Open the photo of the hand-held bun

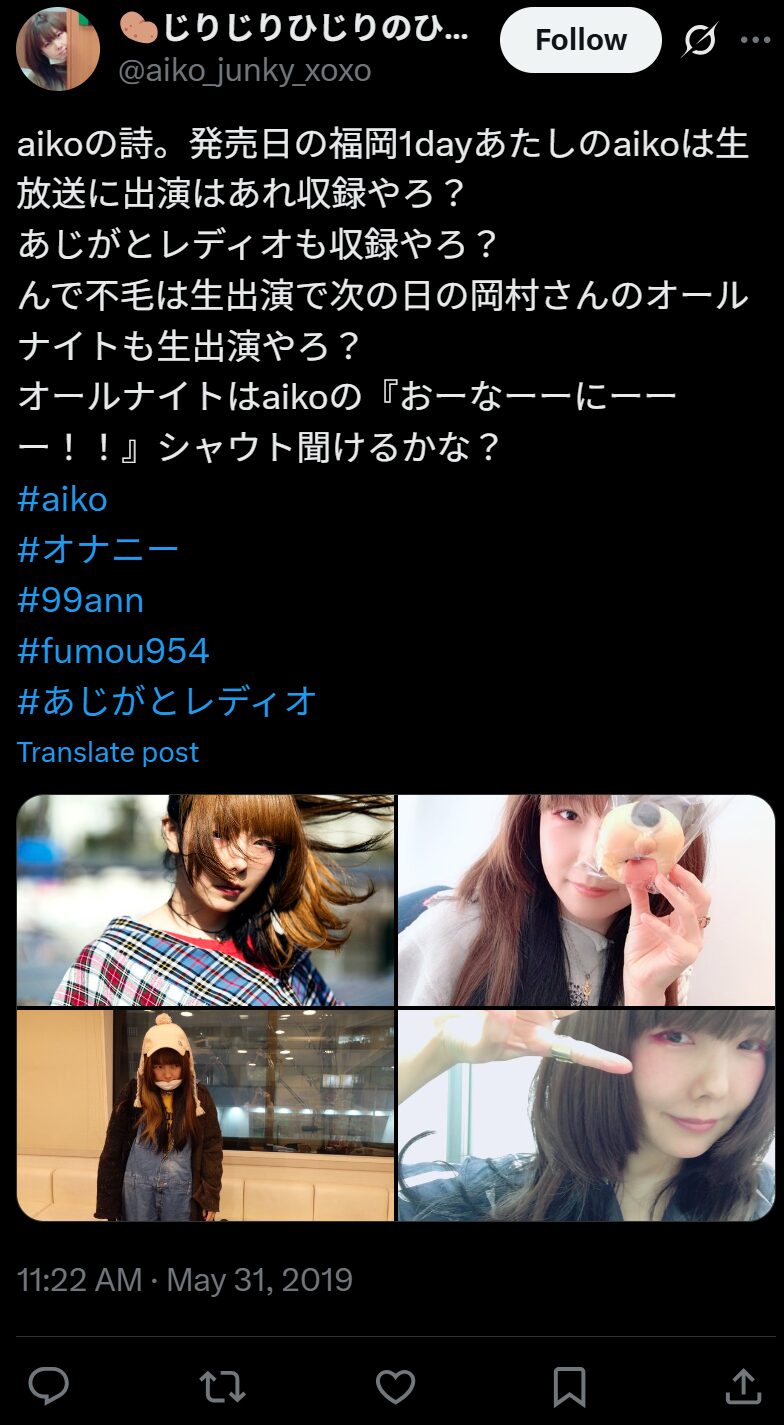(586, 900)
